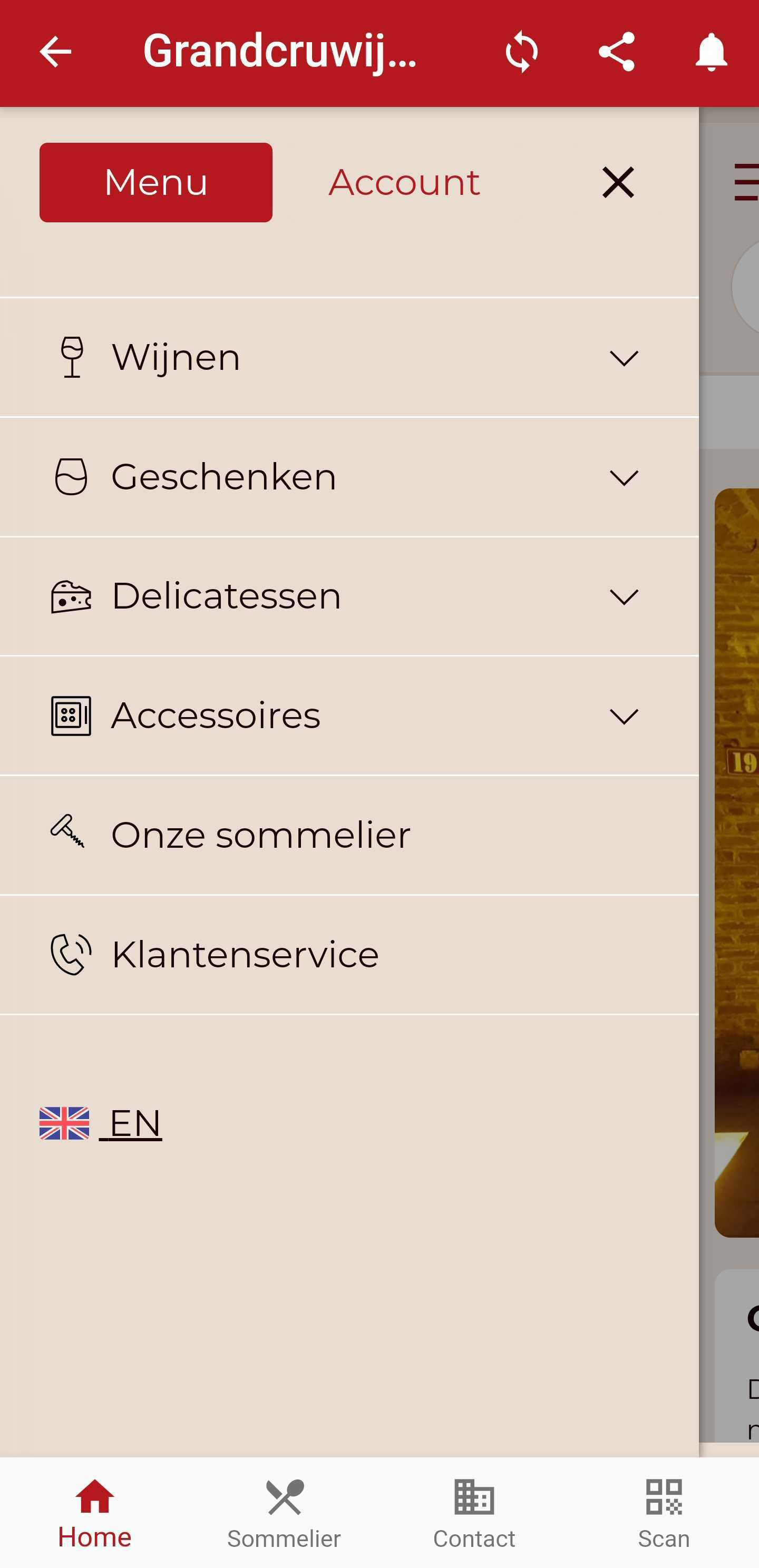Open Onze sommelier

coord(349,835)
